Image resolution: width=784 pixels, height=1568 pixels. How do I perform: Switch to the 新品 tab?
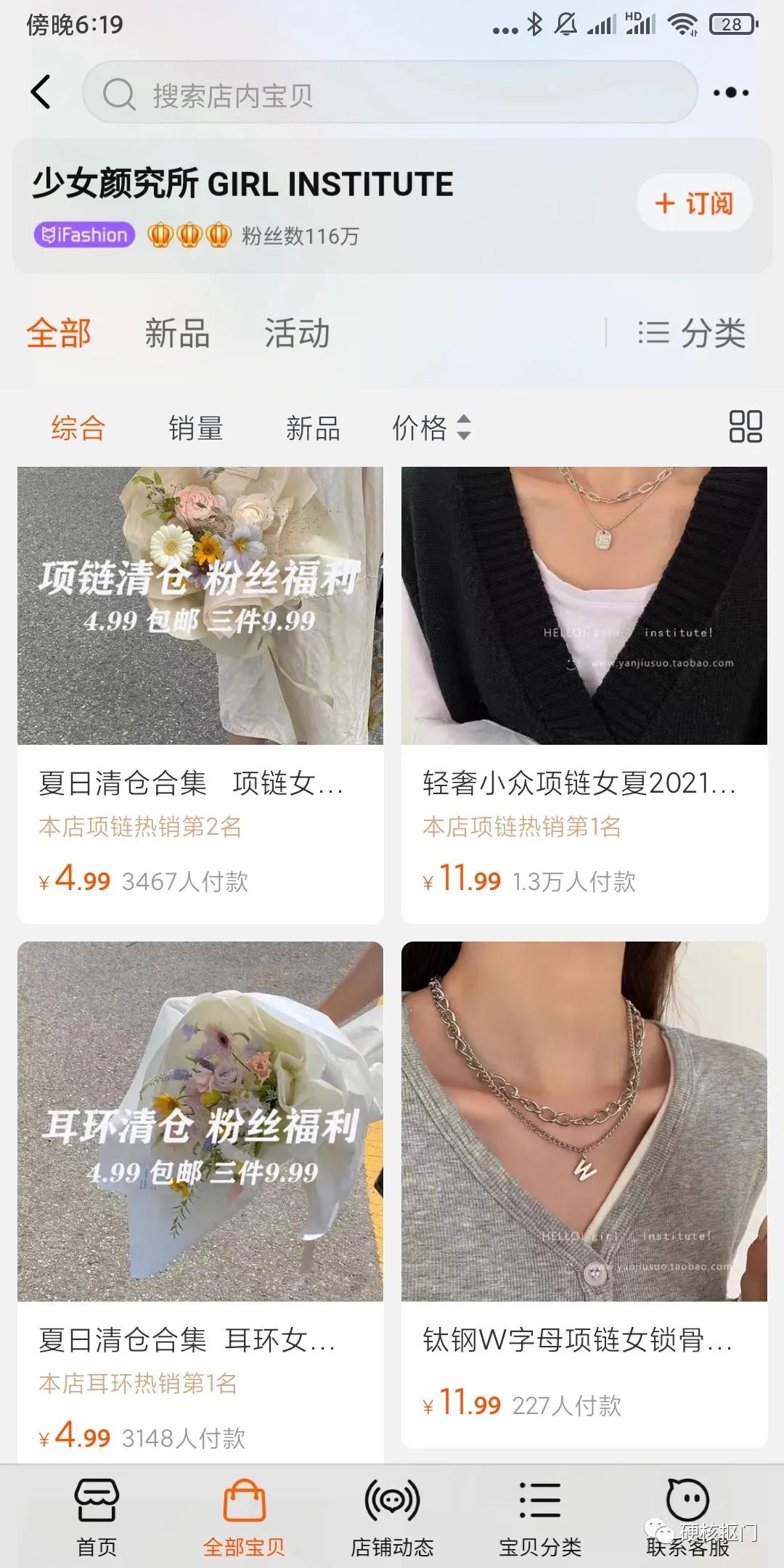pyautogui.click(x=176, y=333)
